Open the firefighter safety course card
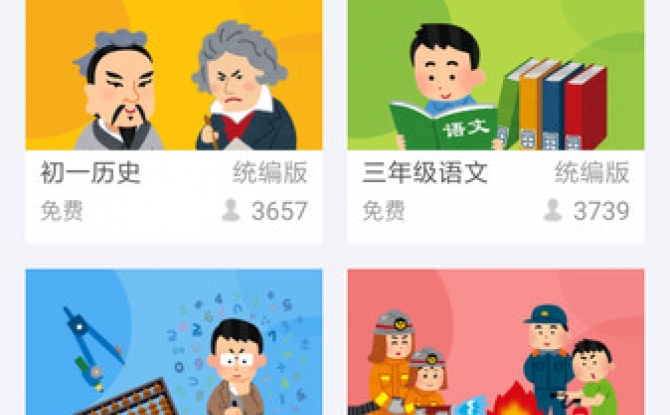The height and width of the screenshot is (415, 670). pos(495,345)
